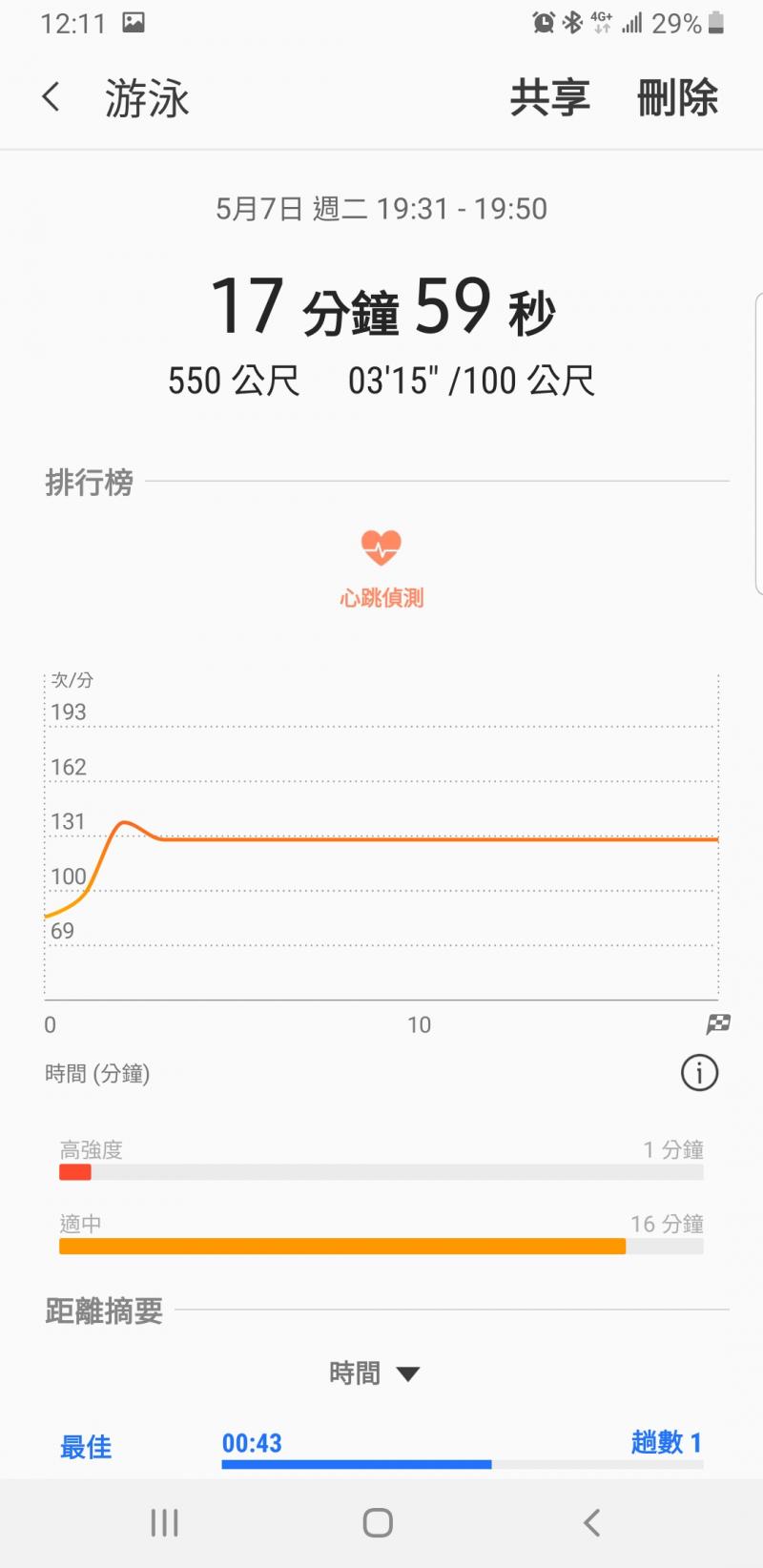Open the heart rate info icon
The image size is (763, 1568).
coord(699,1073)
